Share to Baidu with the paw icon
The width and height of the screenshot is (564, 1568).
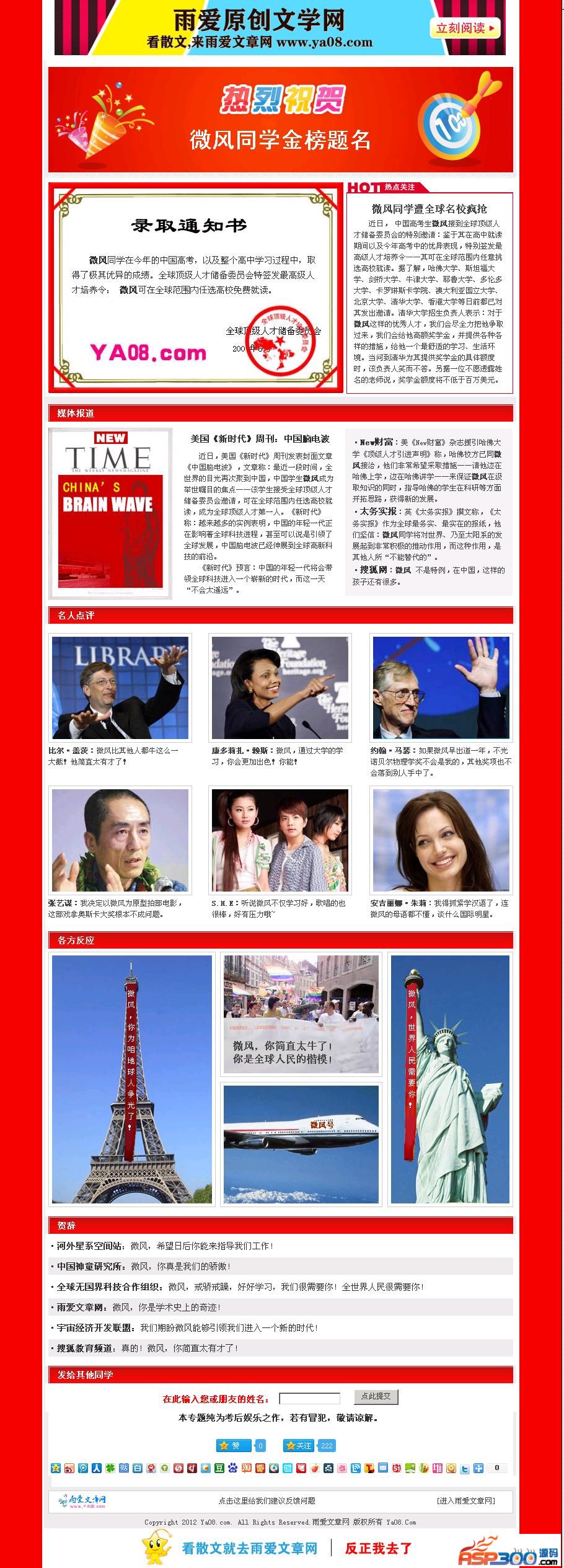pos(232,1468)
